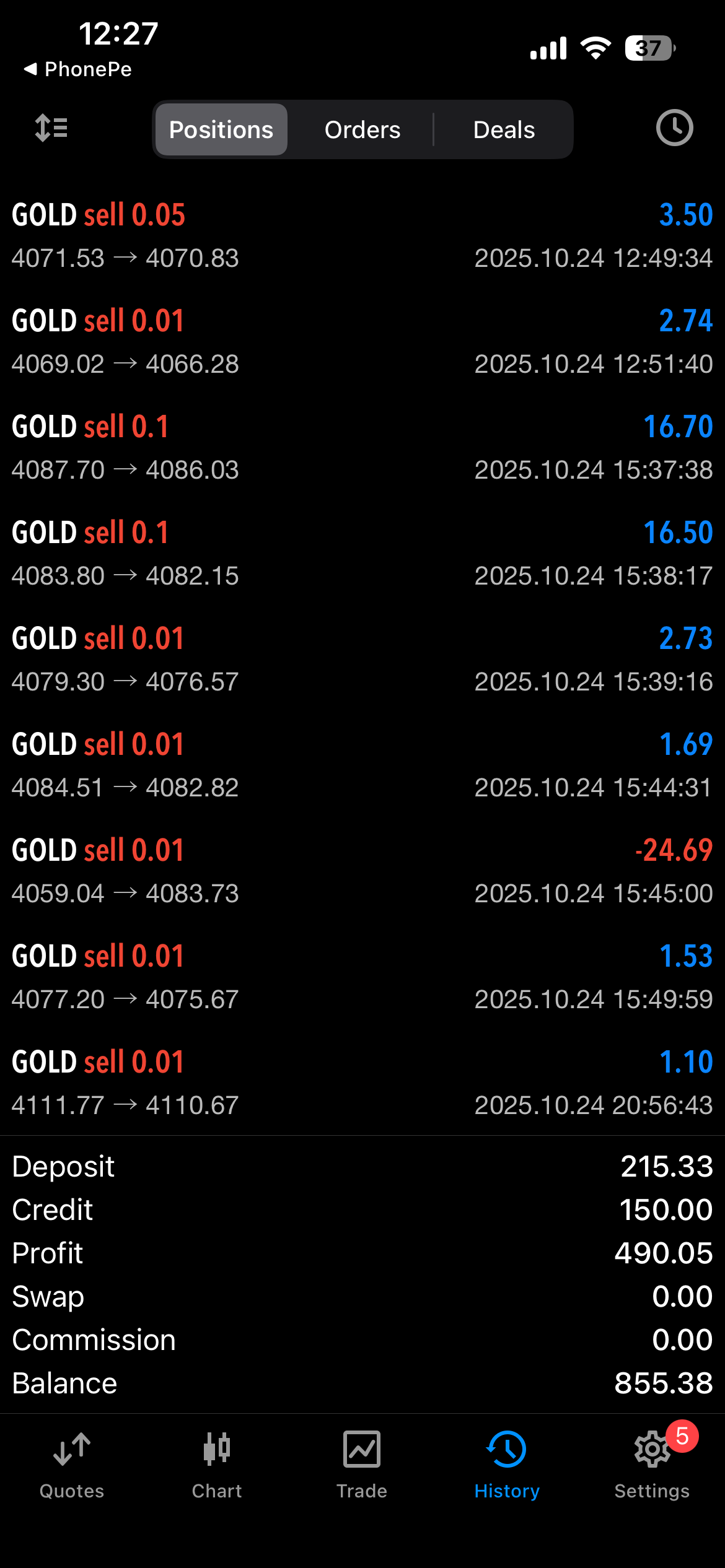
Task: Open the sort options icon
Action: (x=51, y=129)
